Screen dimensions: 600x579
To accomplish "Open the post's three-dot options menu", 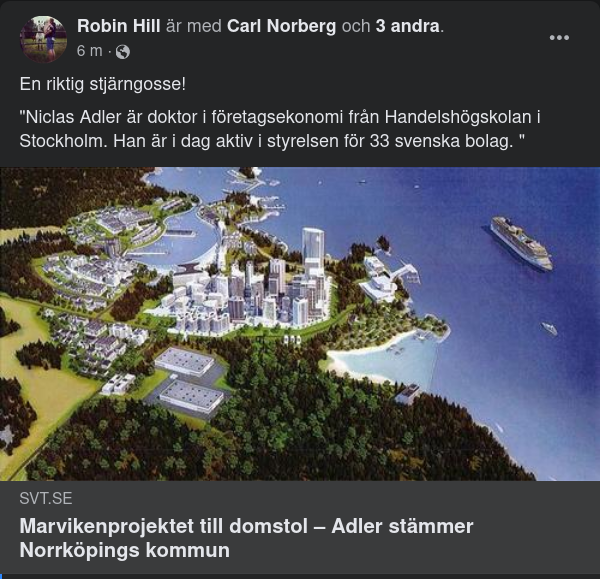I will (559, 38).
